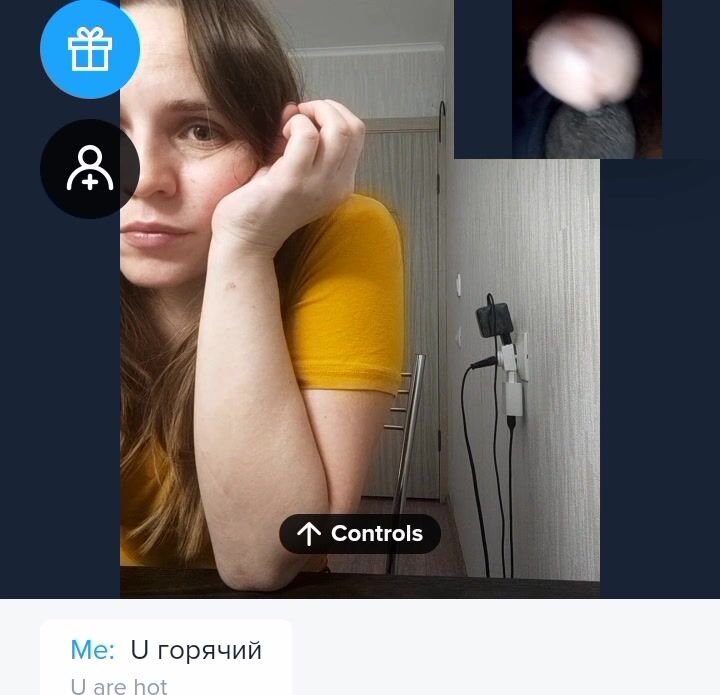This screenshot has width=720, height=695.
Task: Show the Controls panel
Action: [x=360, y=534]
